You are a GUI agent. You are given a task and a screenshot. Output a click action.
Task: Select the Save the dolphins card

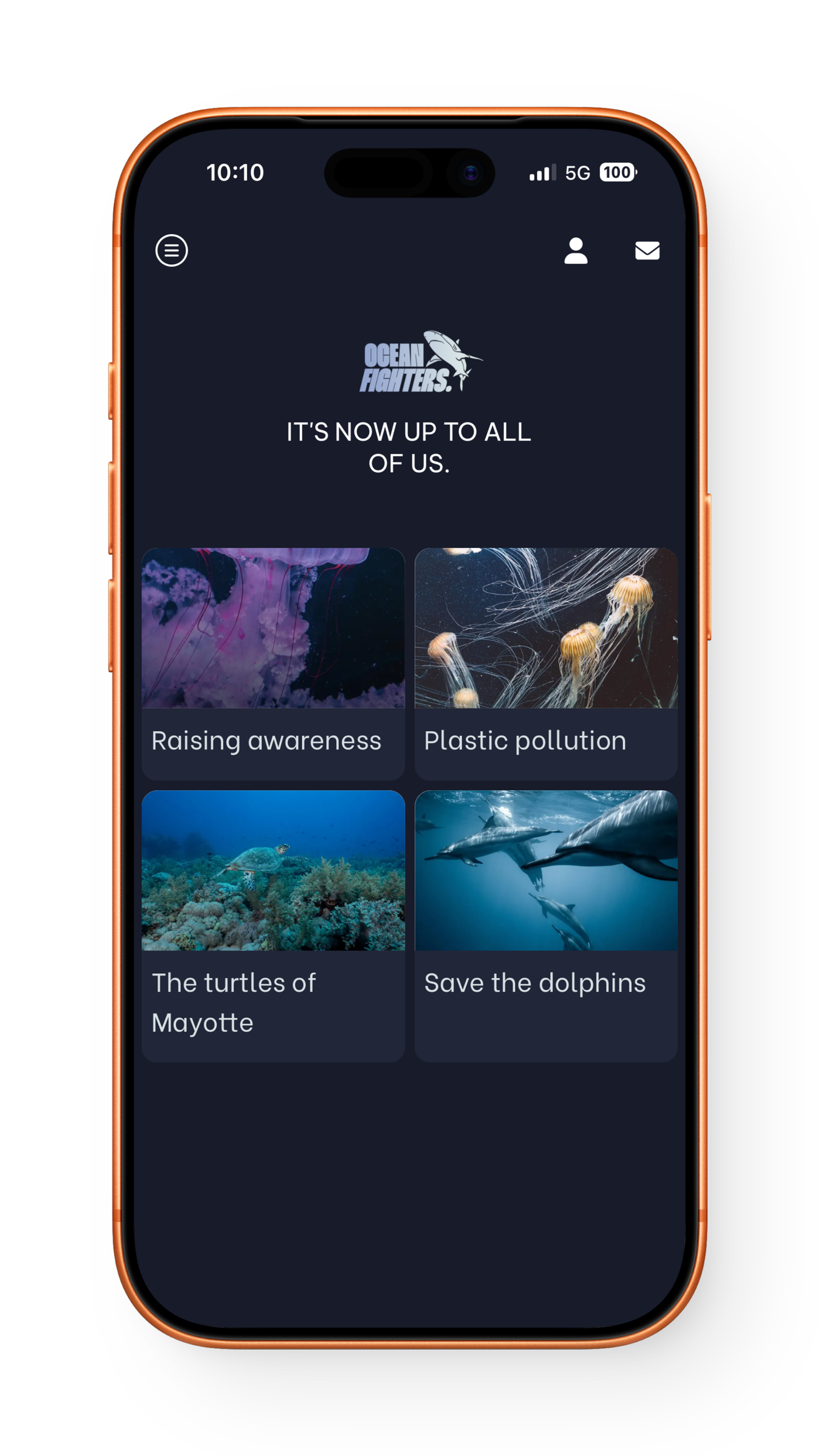(546, 926)
